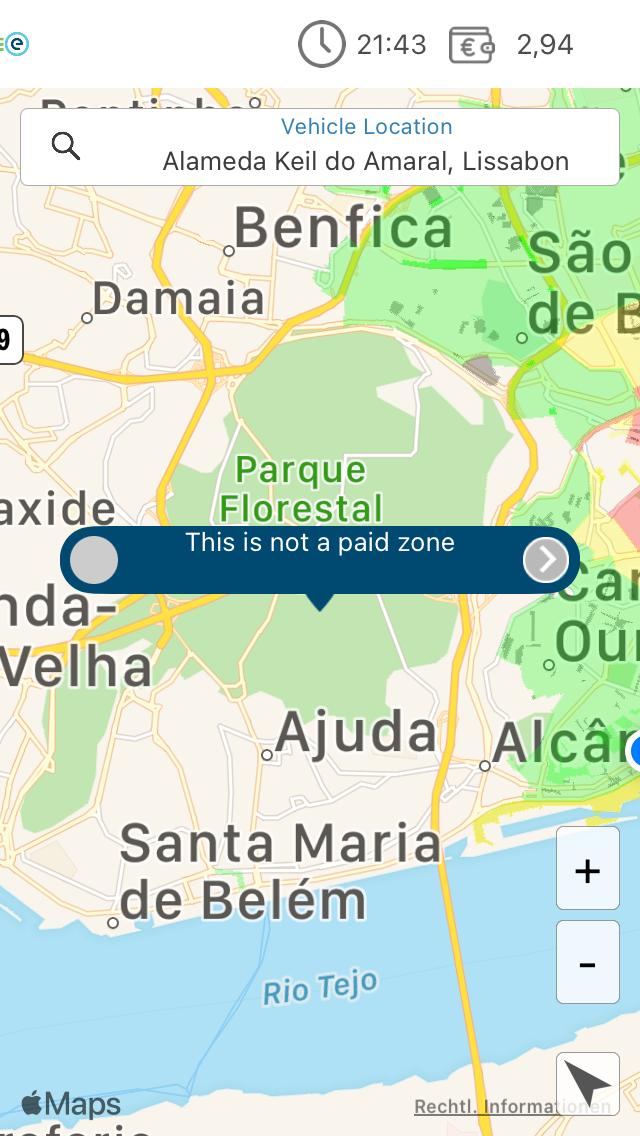640x1136 pixels.
Task: Zoom out with the minus button
Action: click(587, 962)
